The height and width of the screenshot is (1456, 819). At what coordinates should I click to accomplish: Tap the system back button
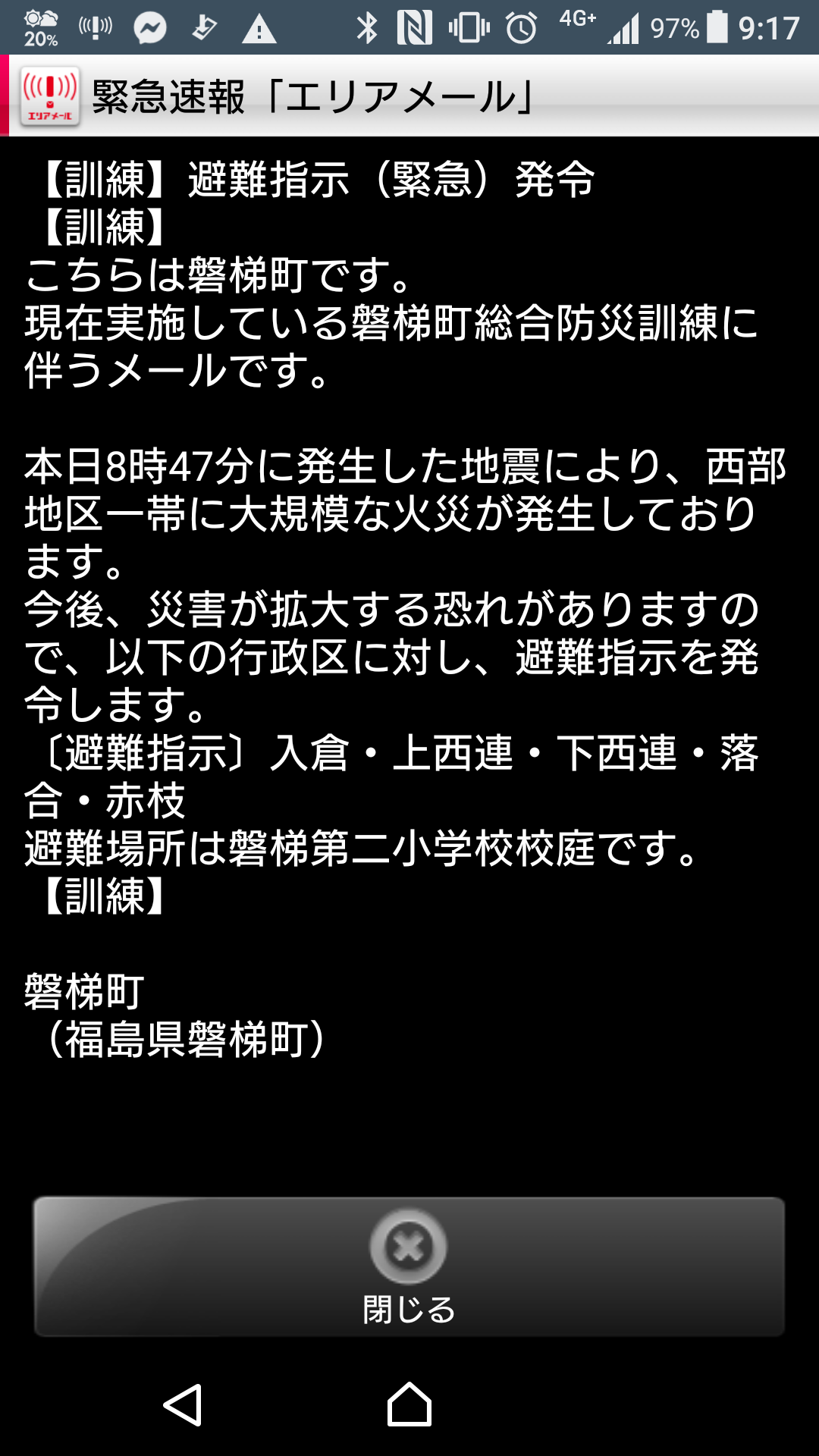pyautogui.click(x=183, y=1405)
